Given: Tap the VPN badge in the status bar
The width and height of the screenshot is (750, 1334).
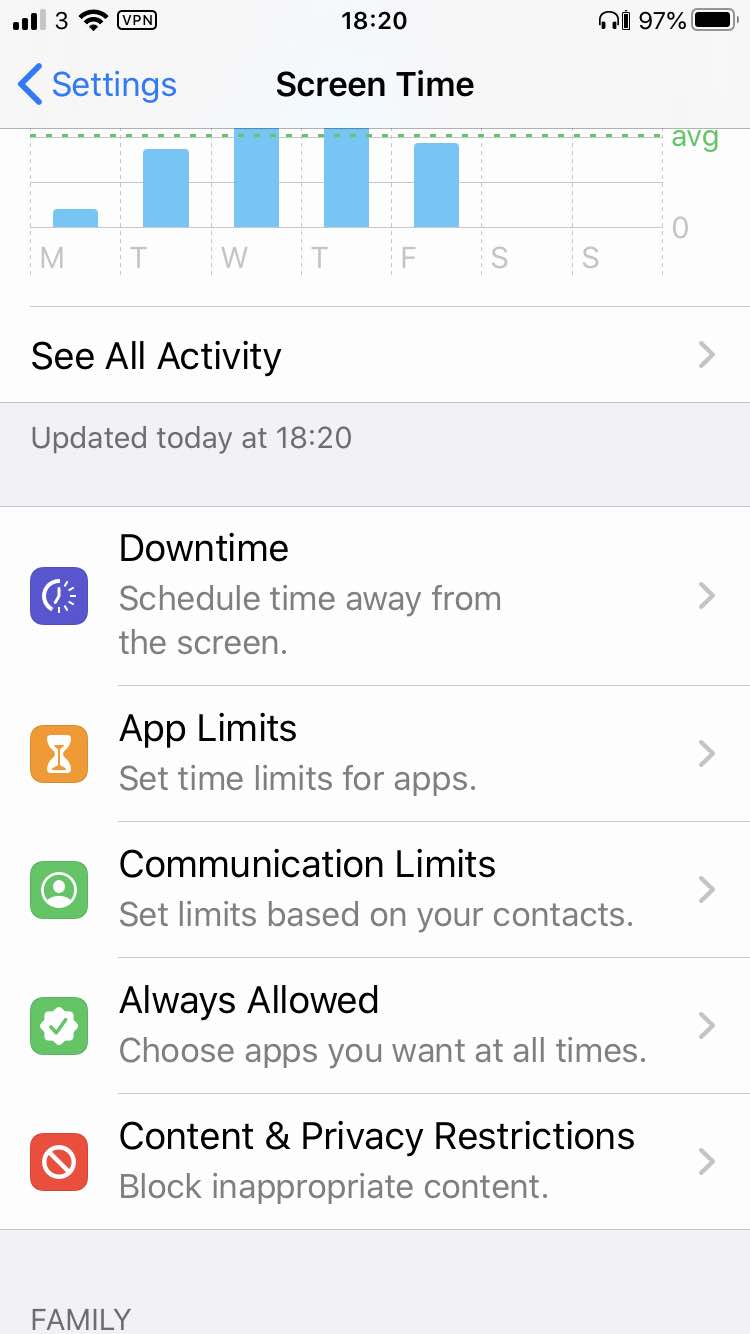Looking at the screenshot, I should pyautogui.click(x=138, y=19).
